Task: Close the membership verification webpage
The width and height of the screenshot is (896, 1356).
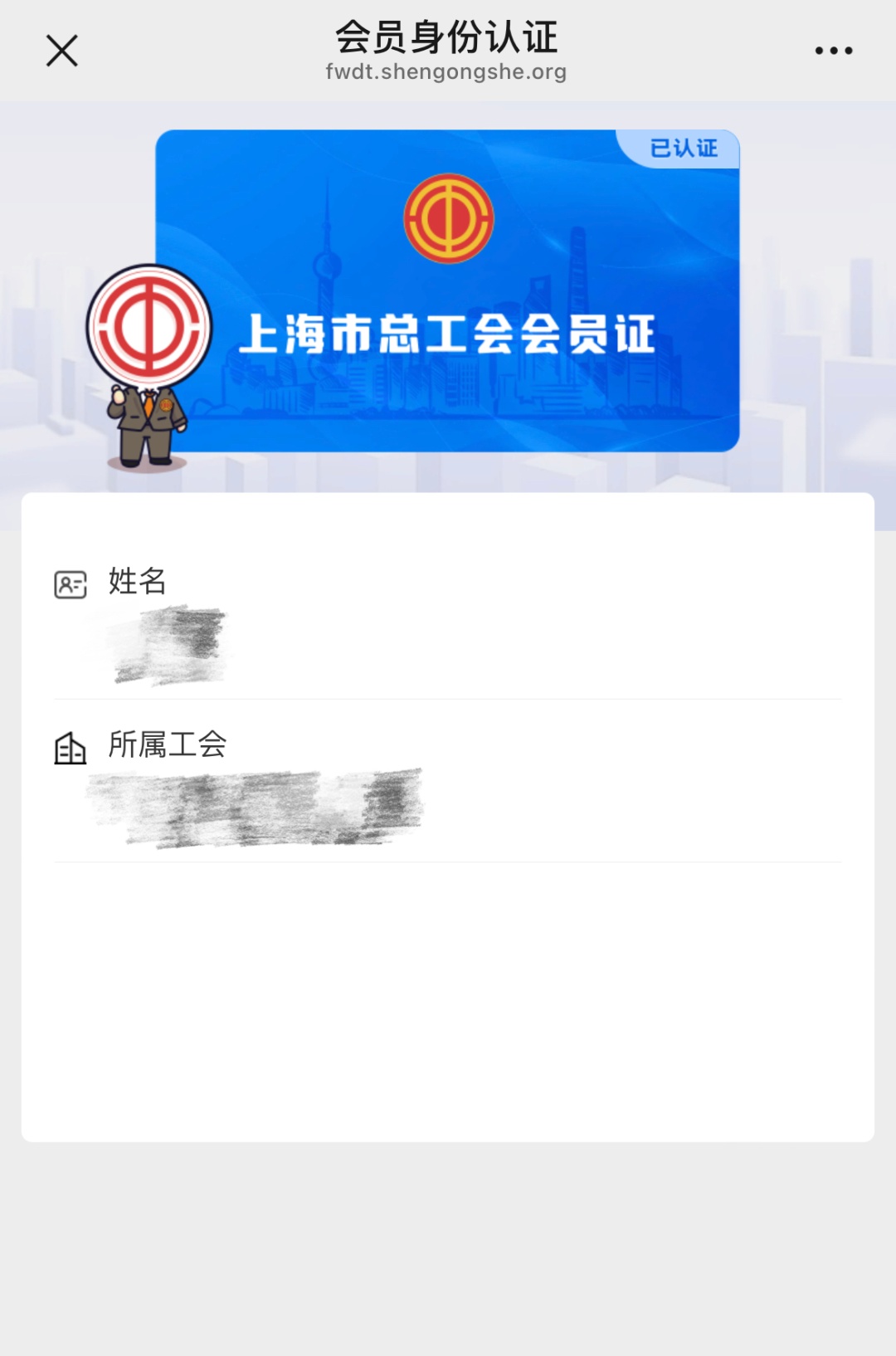Action: 61,51
